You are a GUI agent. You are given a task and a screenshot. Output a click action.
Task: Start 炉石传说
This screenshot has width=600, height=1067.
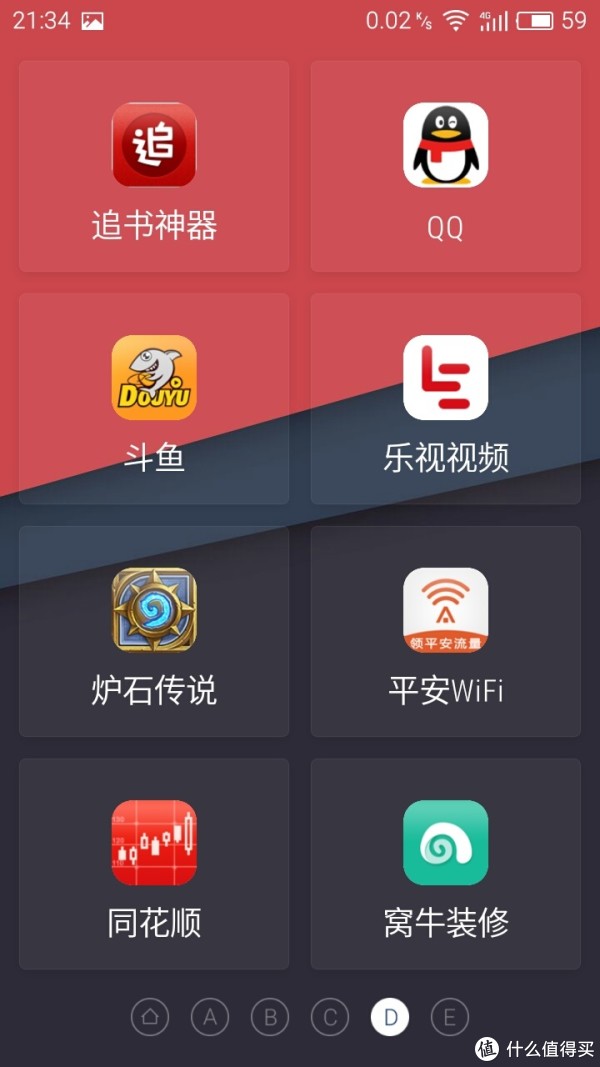tap(154, 631)
